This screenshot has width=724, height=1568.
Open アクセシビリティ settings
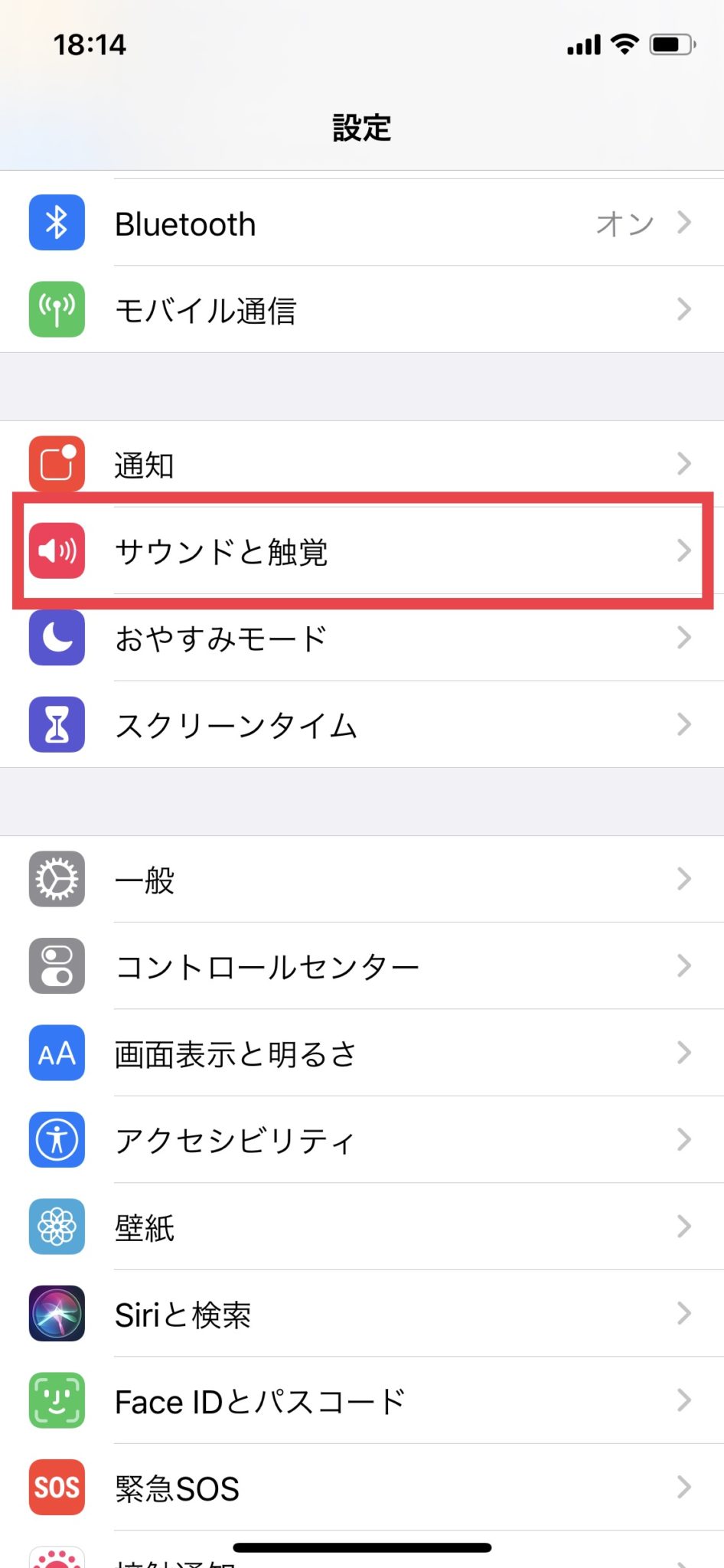pos(362,1140)
